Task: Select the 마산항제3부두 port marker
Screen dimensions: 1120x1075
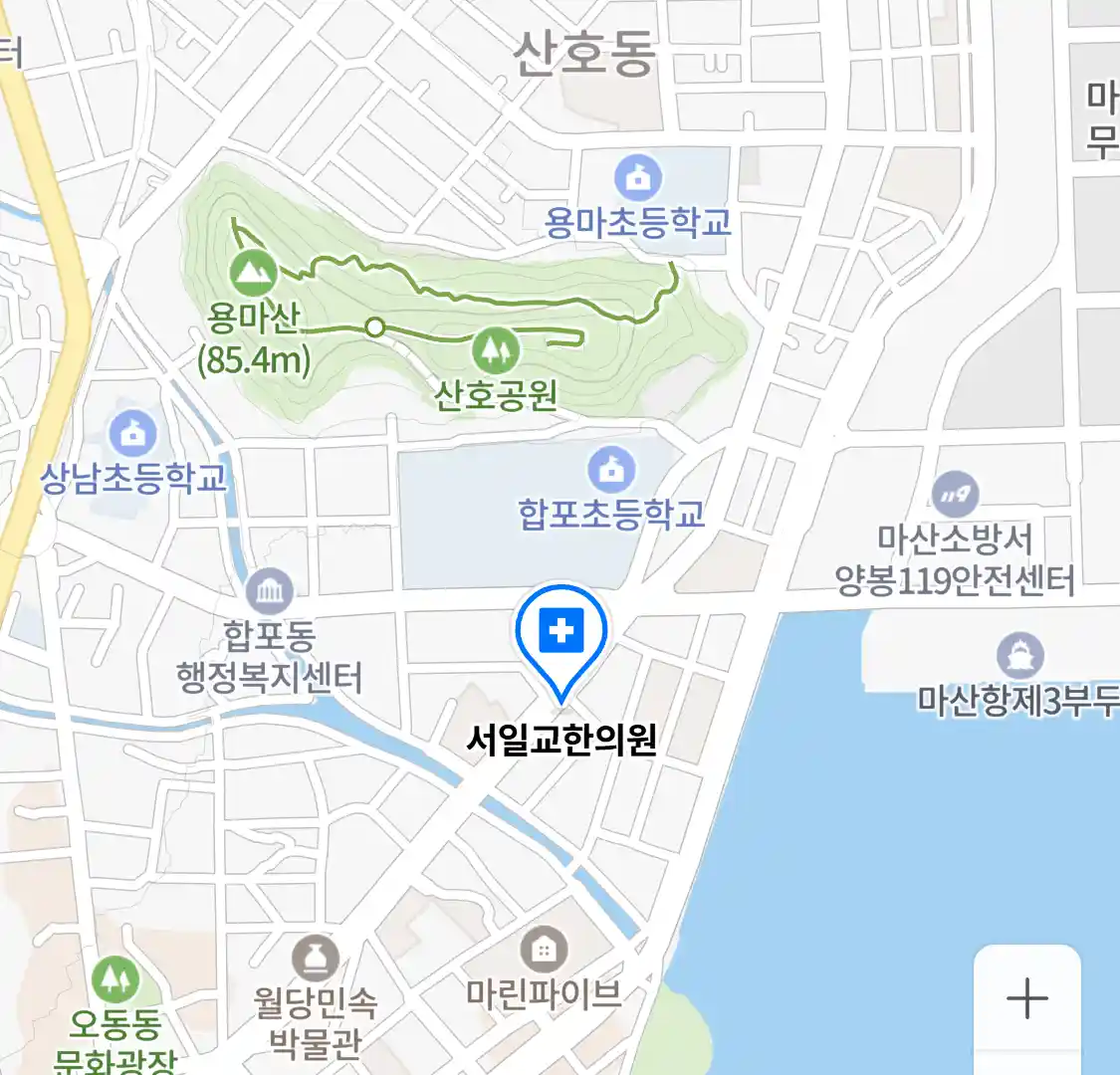Action: pos(1020,656)
